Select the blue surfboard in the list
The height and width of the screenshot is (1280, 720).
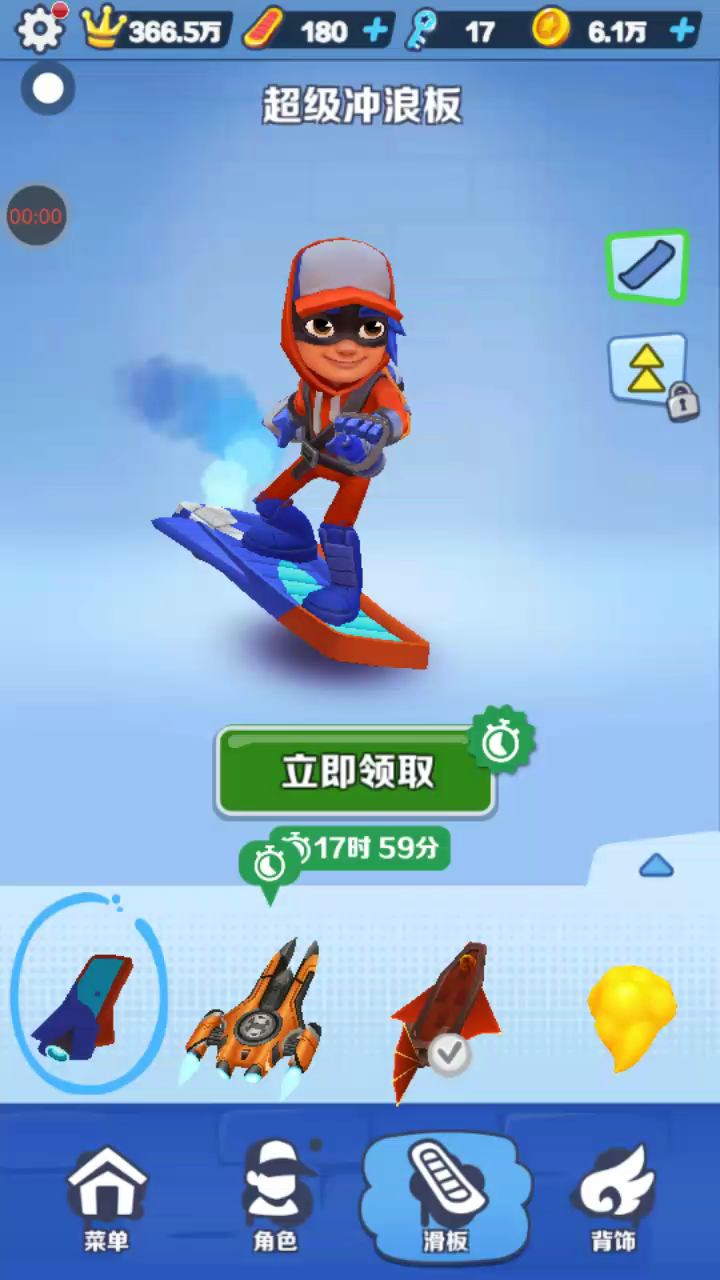[88, 1005]
